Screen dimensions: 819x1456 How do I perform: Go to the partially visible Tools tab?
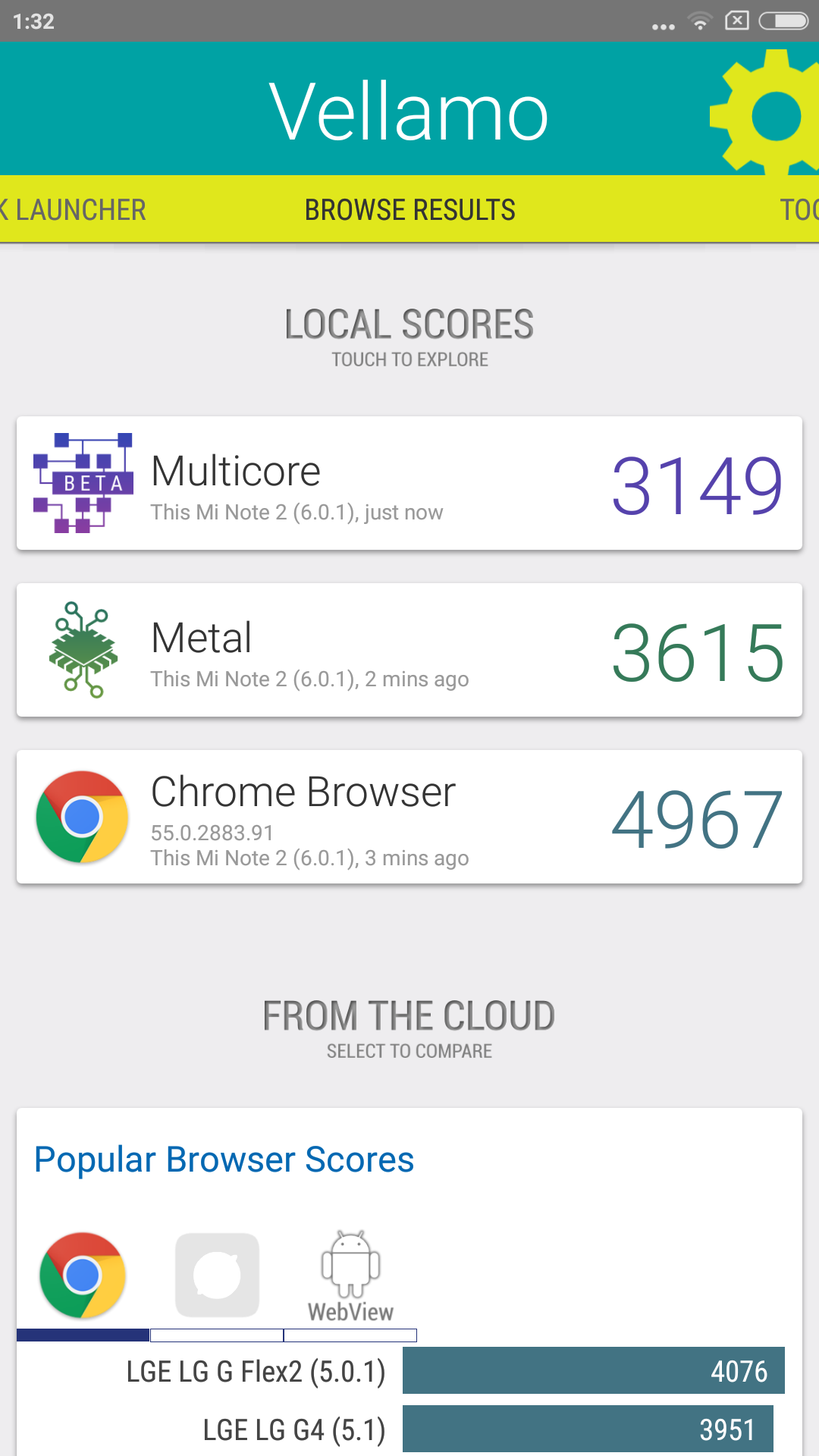point(799,210)
